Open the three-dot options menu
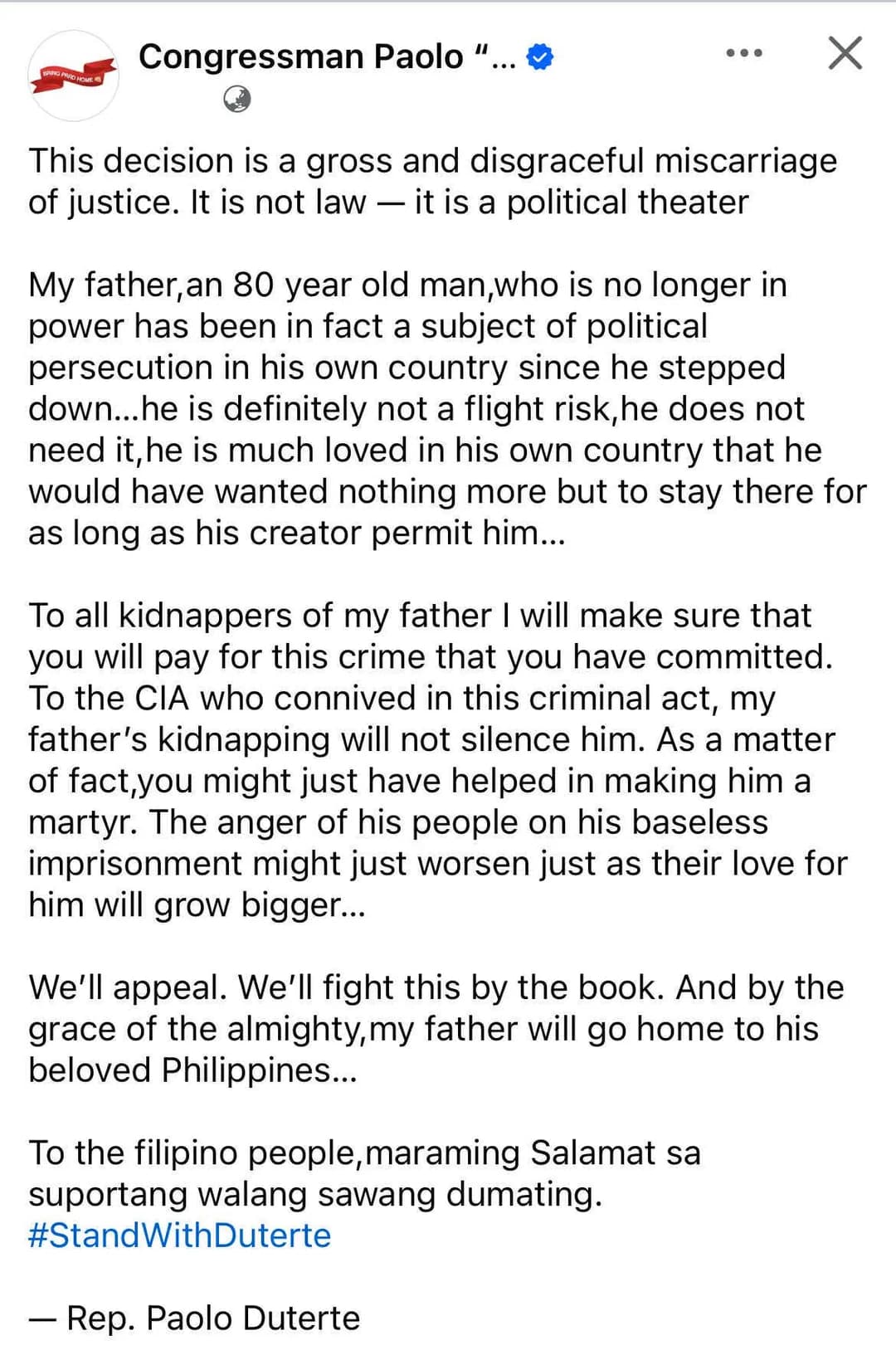This screenshot has width=896, height=1355. click(x=743, y=53)
